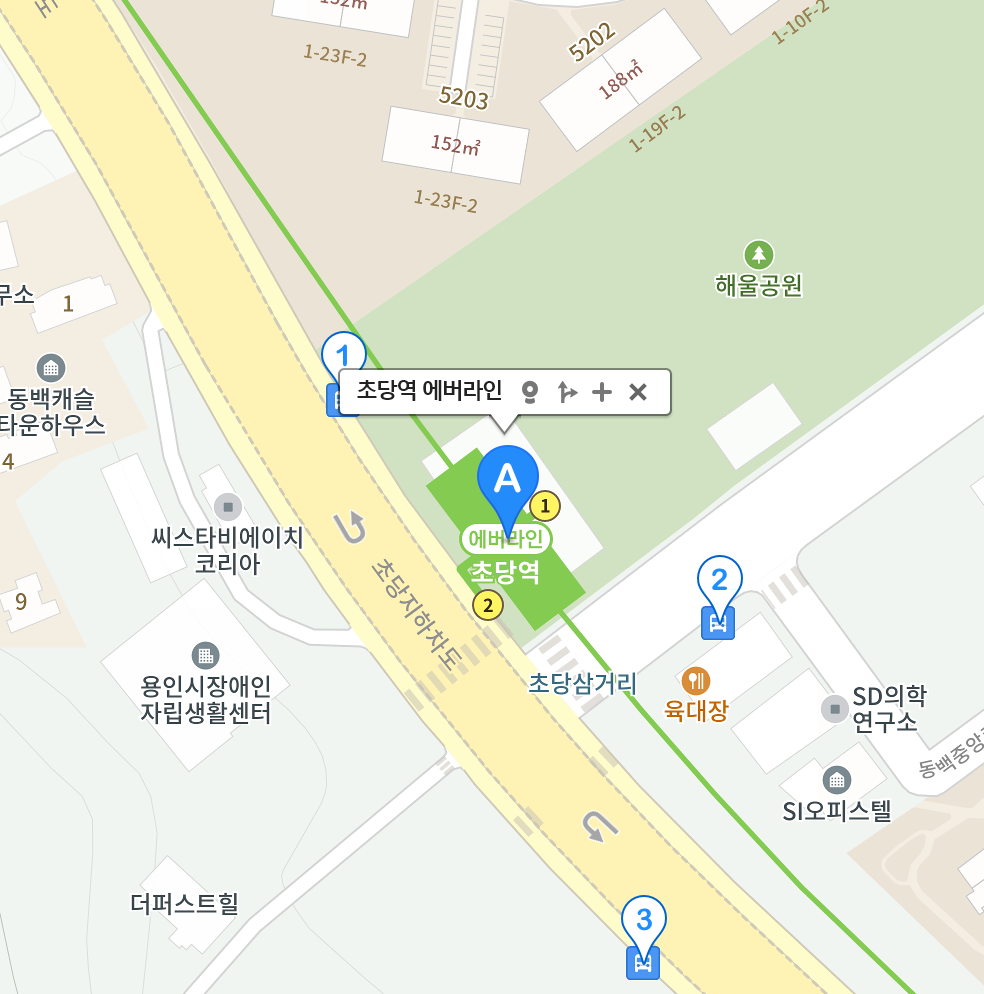Open the 해울공원 park pin

click(x=759, y=255)
